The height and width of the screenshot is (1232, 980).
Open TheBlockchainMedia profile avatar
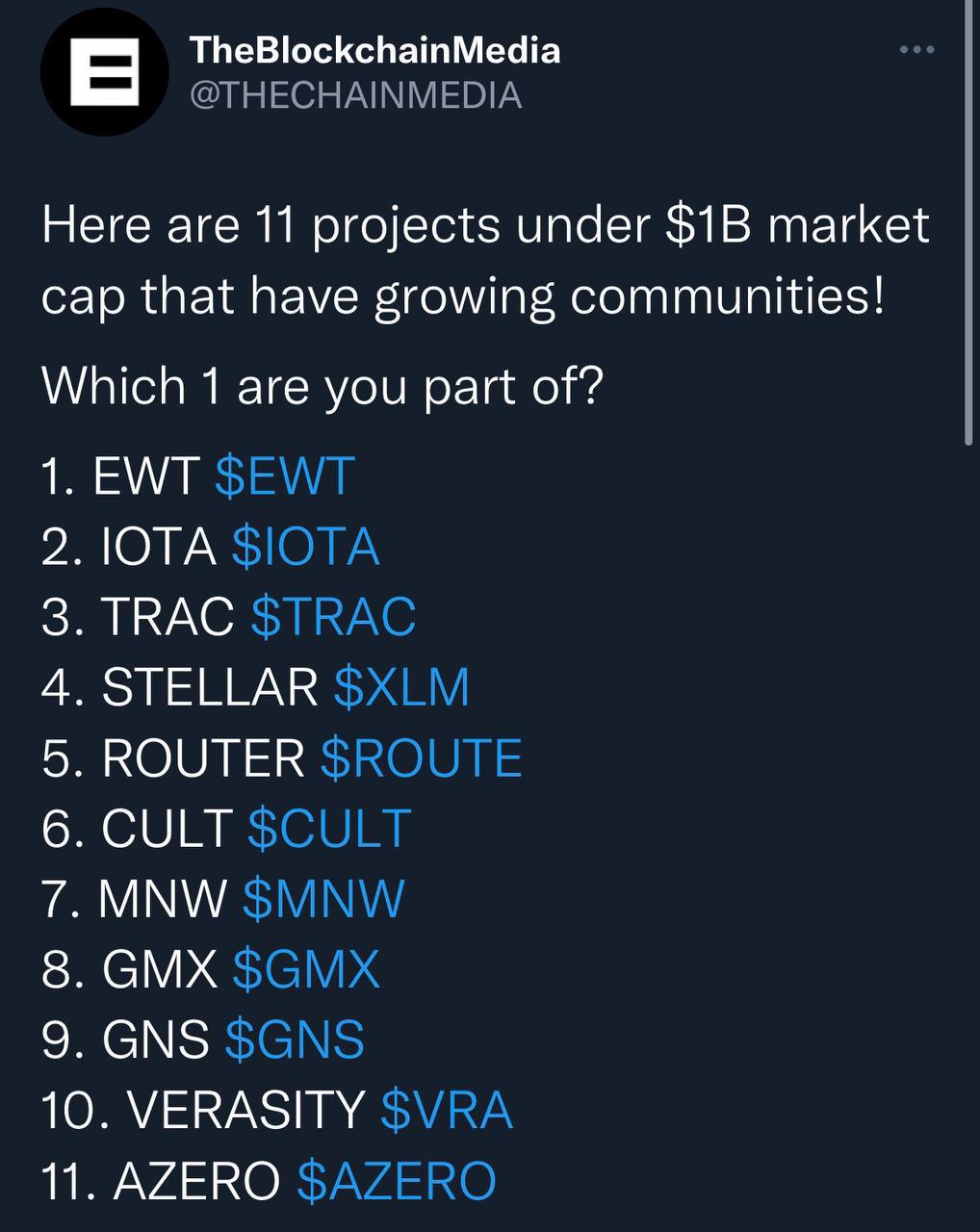pyautogui.click(x=104, y=73)
